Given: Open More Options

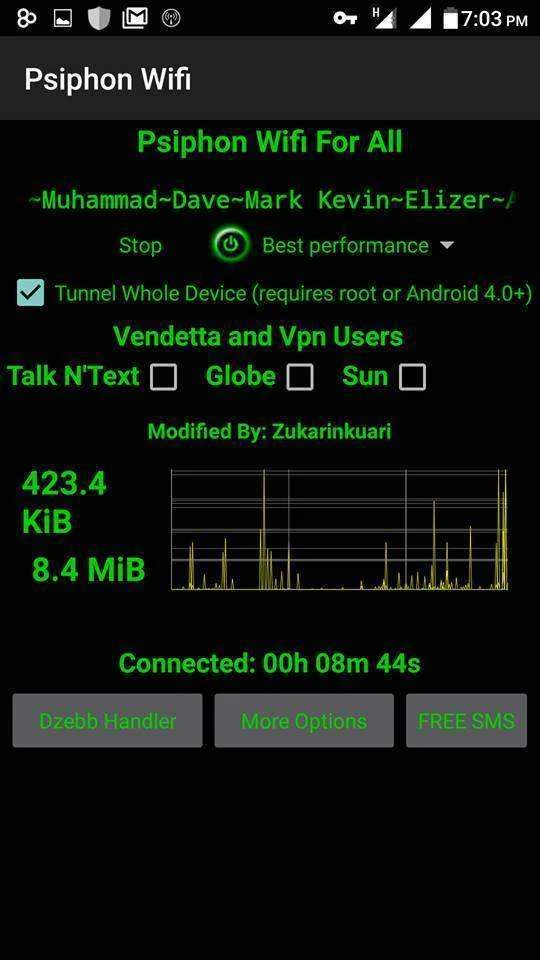Looking at the screenshot, I should click(x=304, y=721).
